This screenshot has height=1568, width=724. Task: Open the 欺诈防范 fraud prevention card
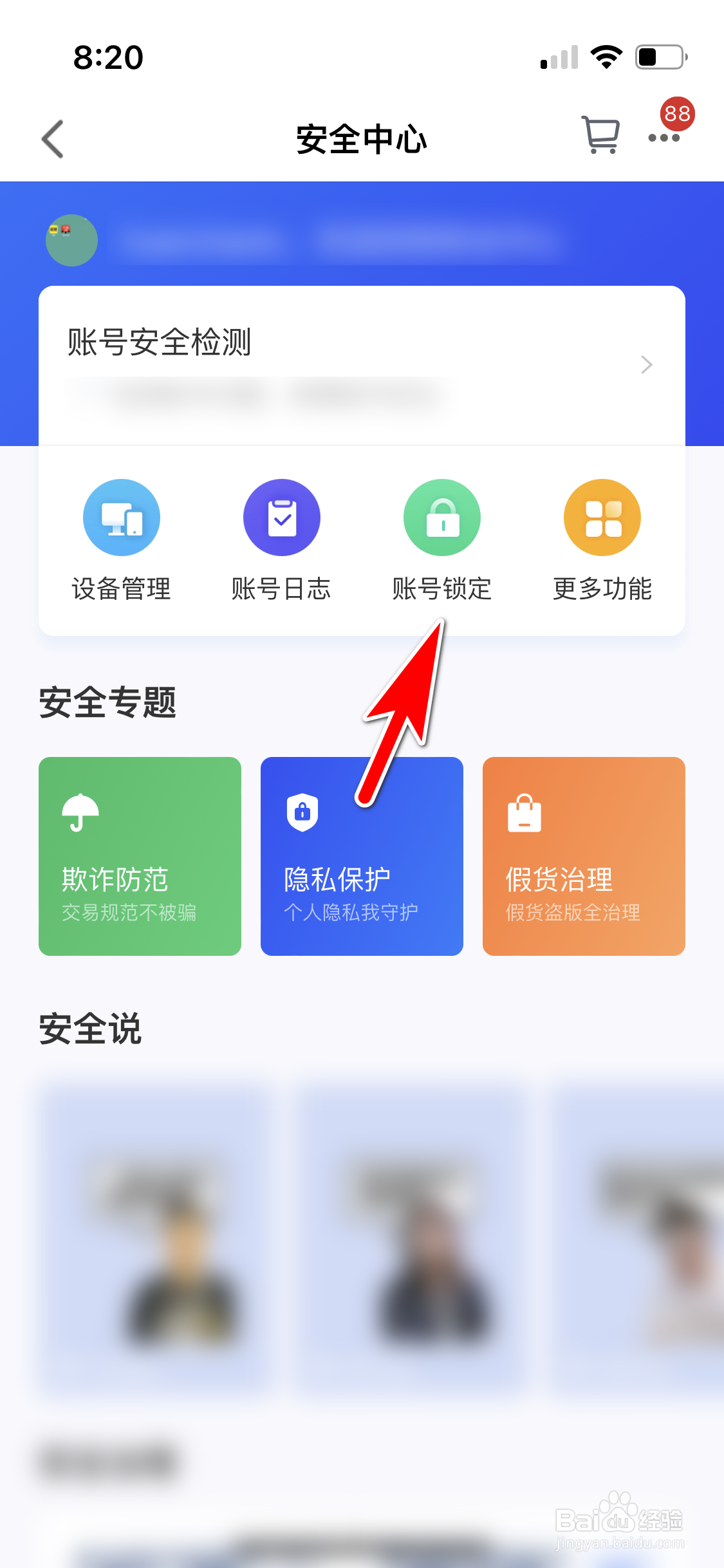pos(140,856)
